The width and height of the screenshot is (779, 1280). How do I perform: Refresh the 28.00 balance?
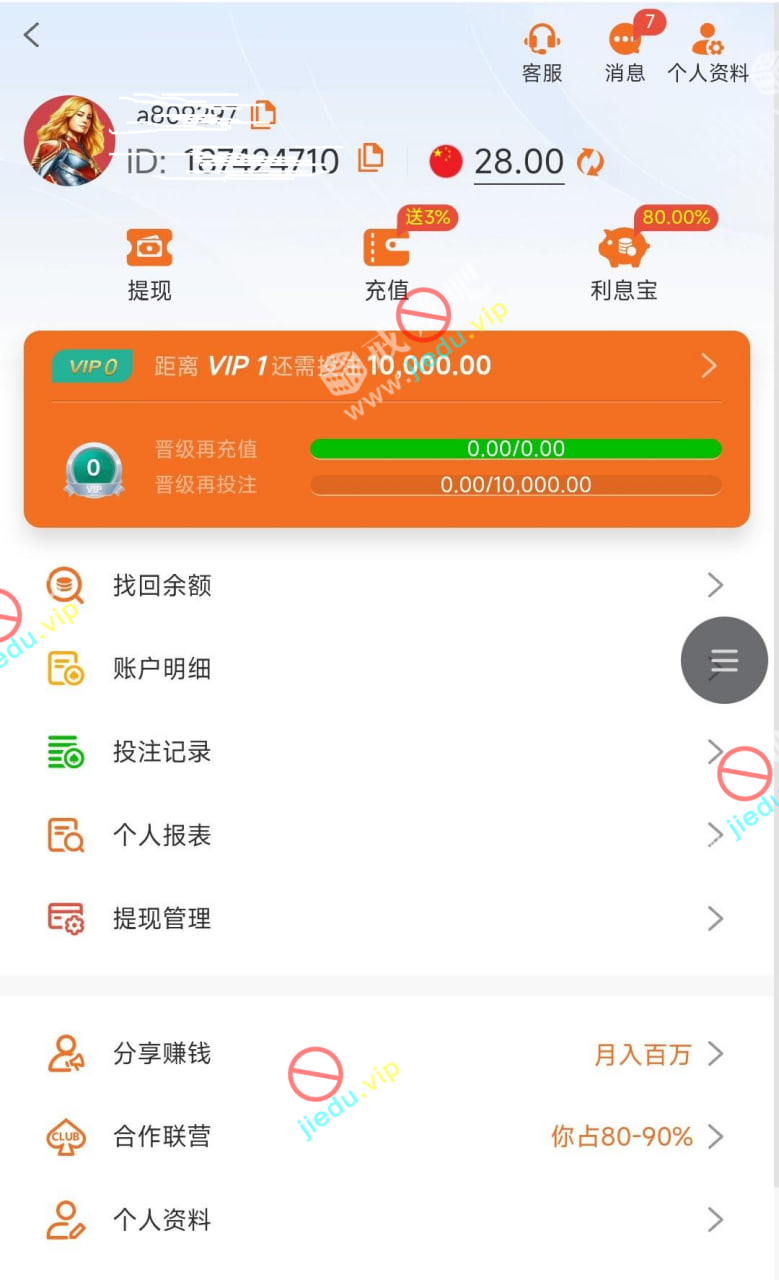point(590,162)
